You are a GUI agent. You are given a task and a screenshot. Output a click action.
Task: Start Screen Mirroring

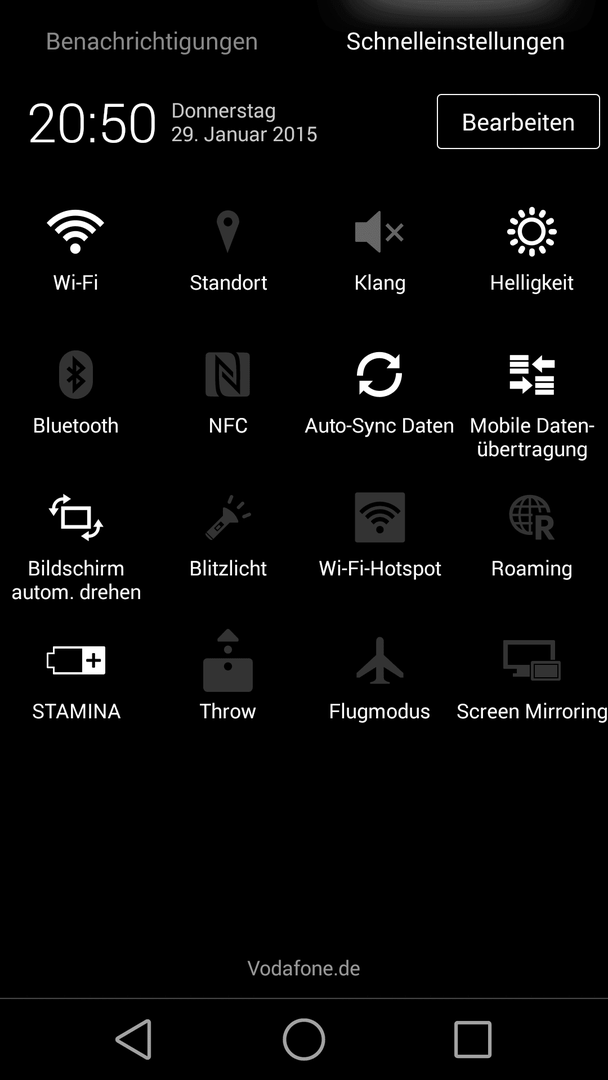pos(532,678)
